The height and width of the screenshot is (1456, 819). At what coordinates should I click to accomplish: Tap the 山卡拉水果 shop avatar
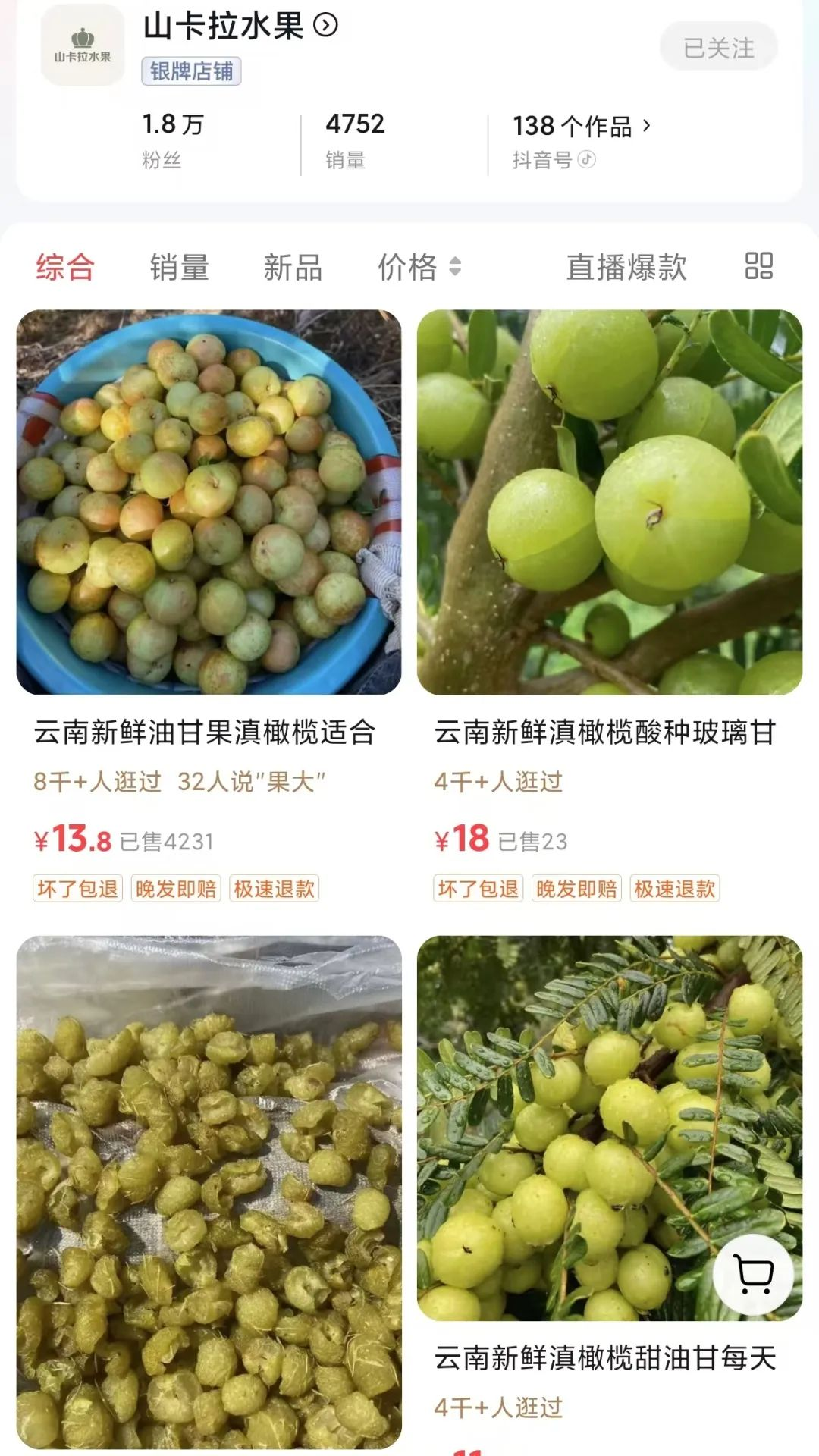83,45
